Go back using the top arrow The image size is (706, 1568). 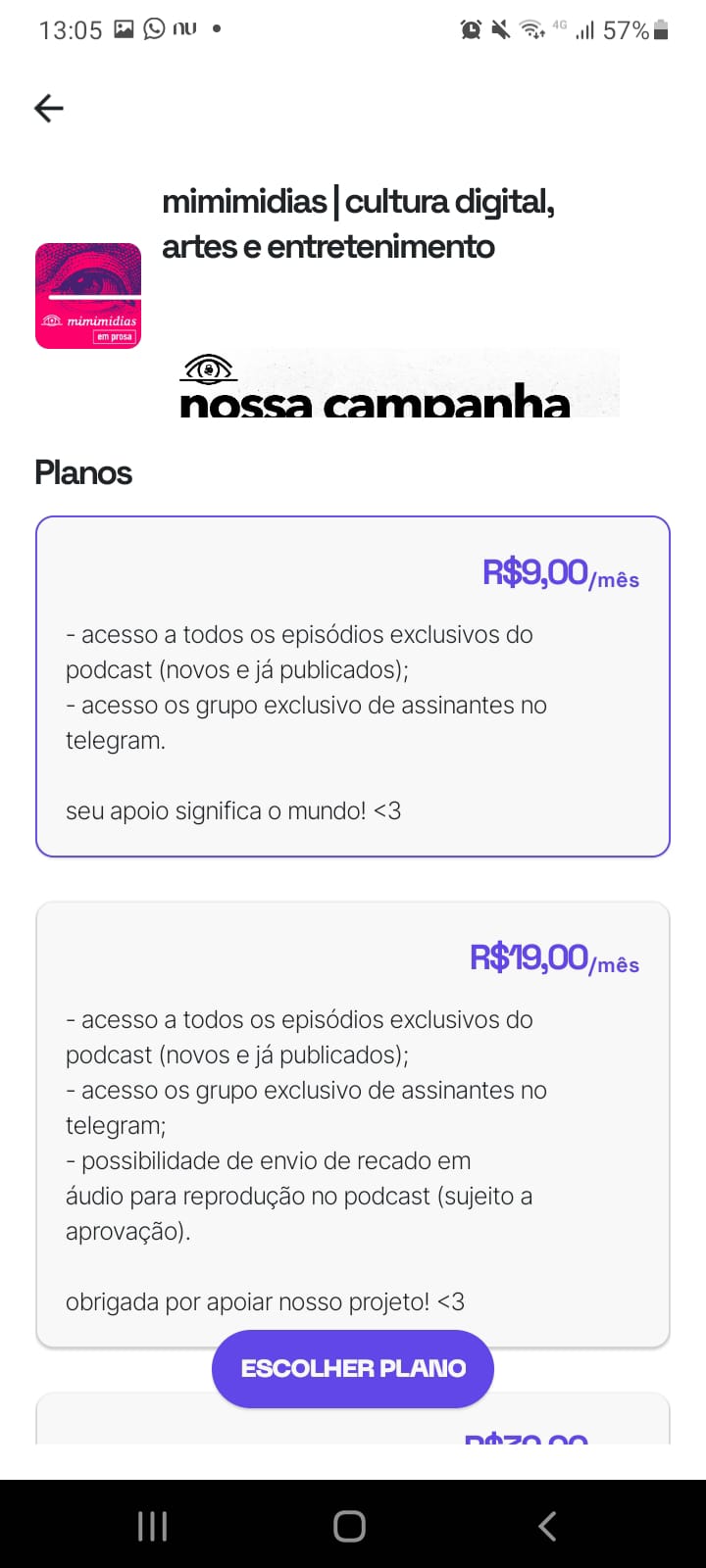[x=49, y=108]
